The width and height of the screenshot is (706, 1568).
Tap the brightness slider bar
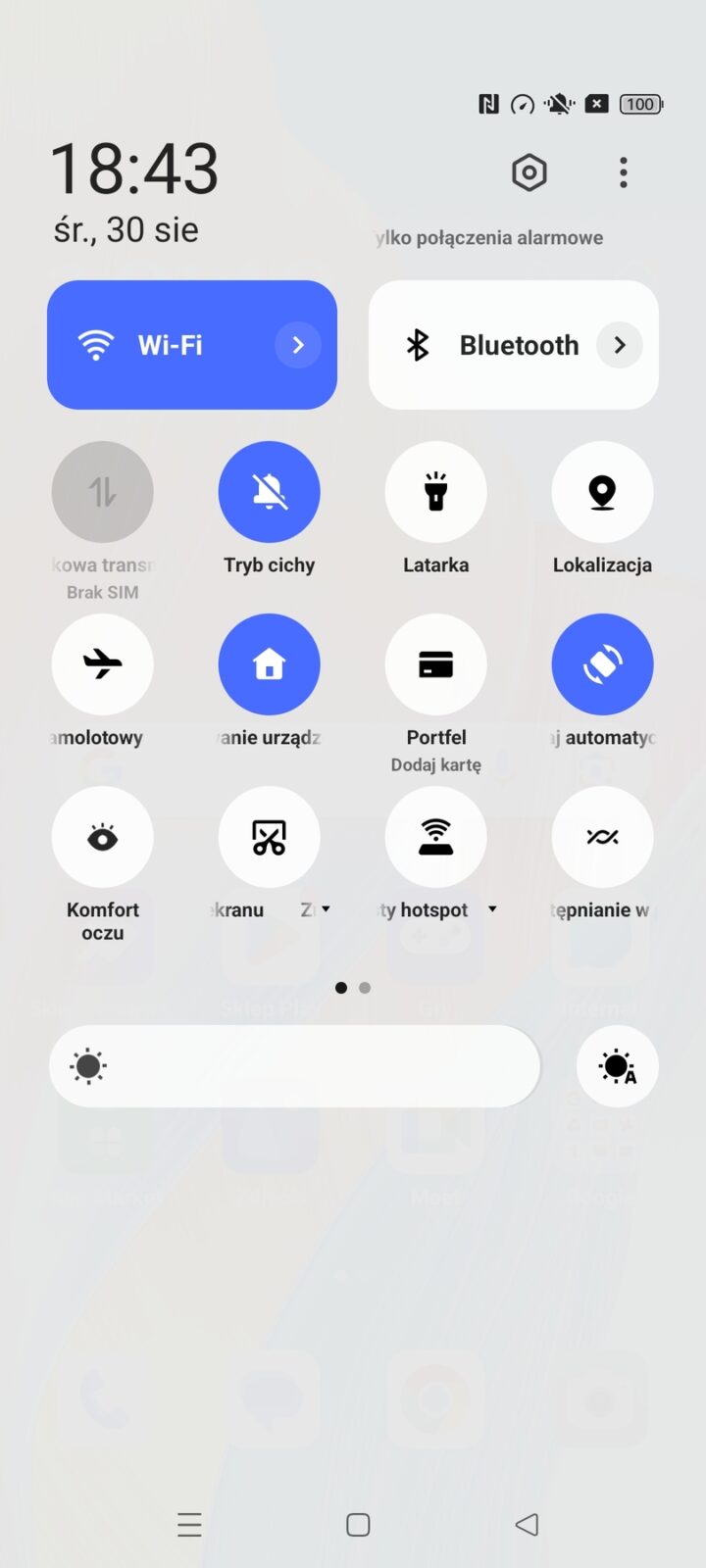tap(294, 1066)
